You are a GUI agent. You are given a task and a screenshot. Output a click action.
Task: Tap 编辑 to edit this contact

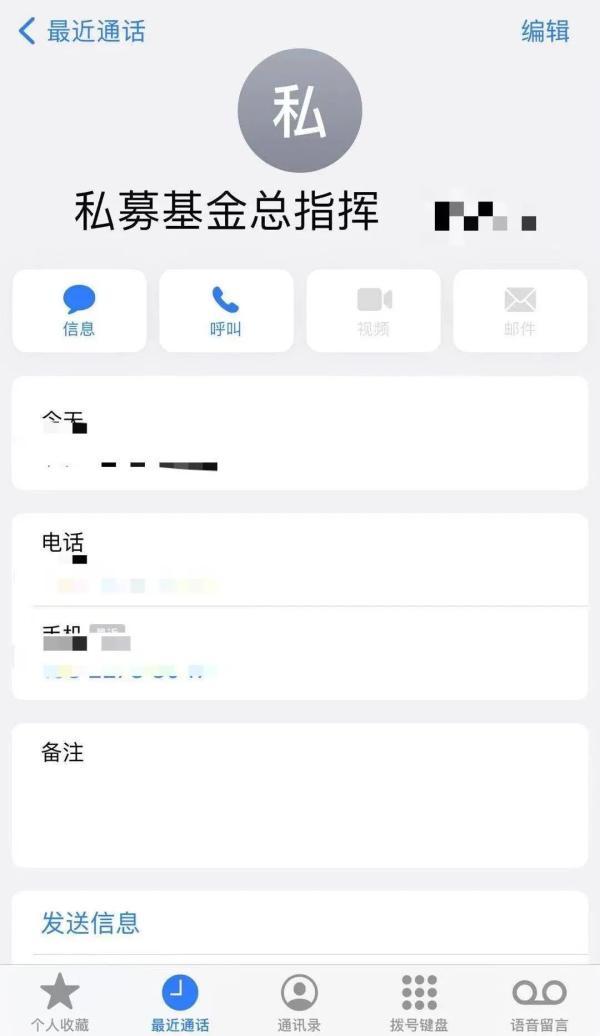click(545, 31)
